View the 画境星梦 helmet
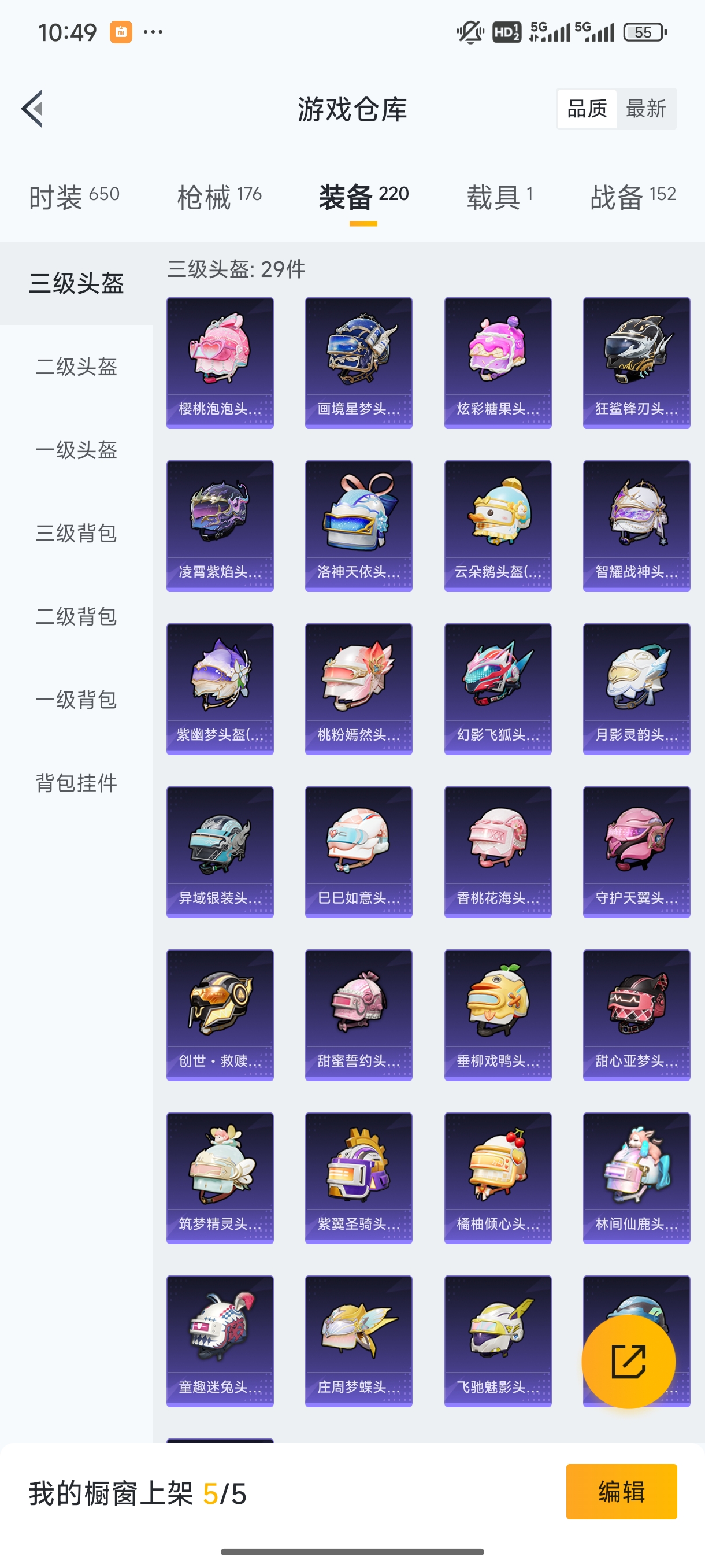This screenshot has height=1568, width=705. click(x=359, y=363)
